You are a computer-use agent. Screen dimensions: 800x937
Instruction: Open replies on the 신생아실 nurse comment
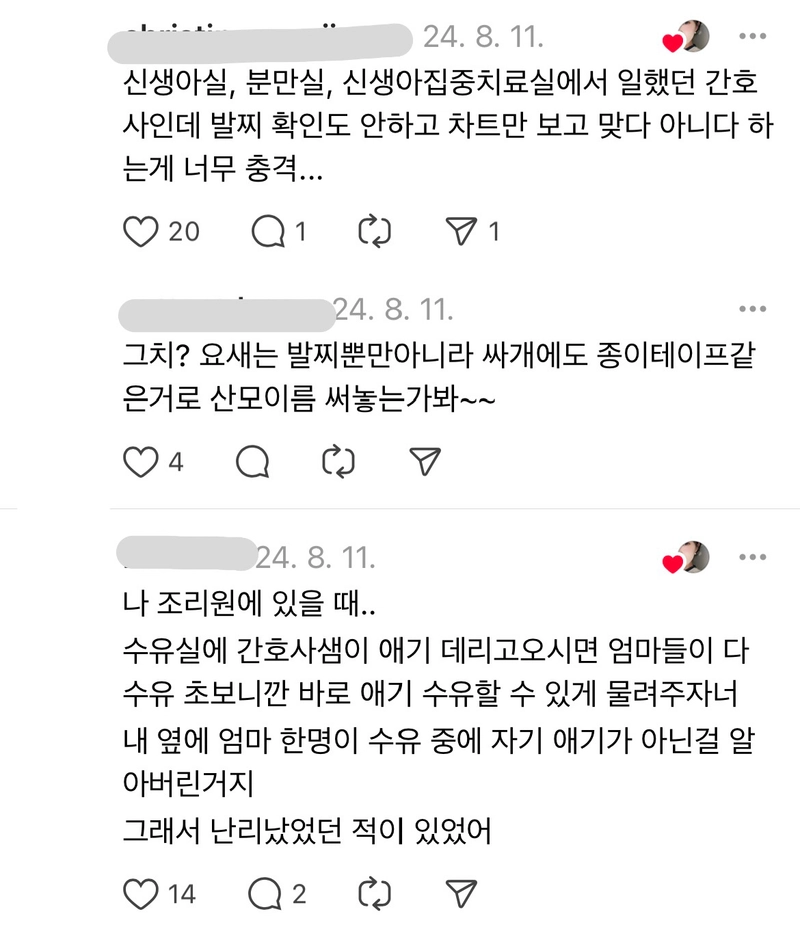click(x=267, y=232)
